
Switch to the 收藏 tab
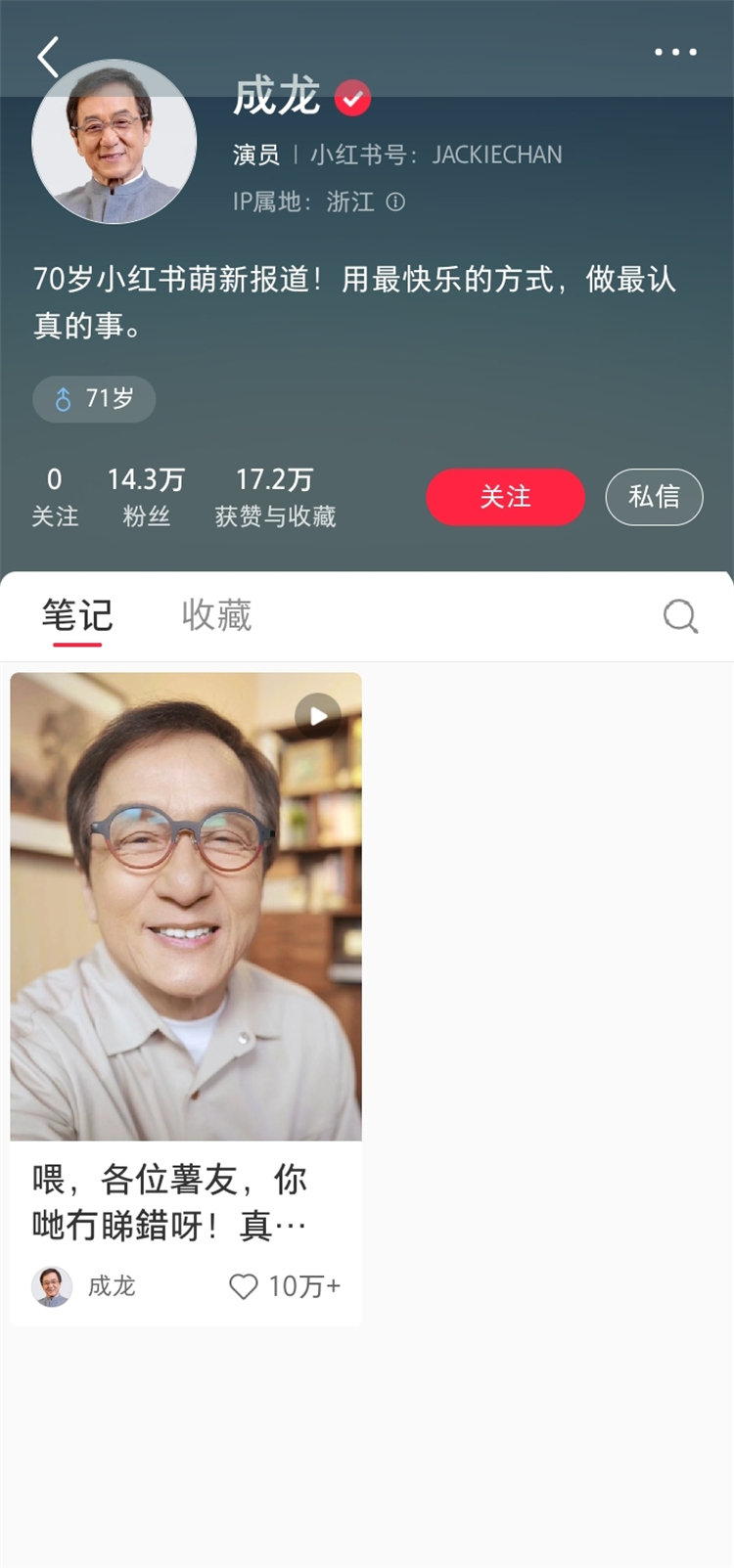[x=216, y=616]
